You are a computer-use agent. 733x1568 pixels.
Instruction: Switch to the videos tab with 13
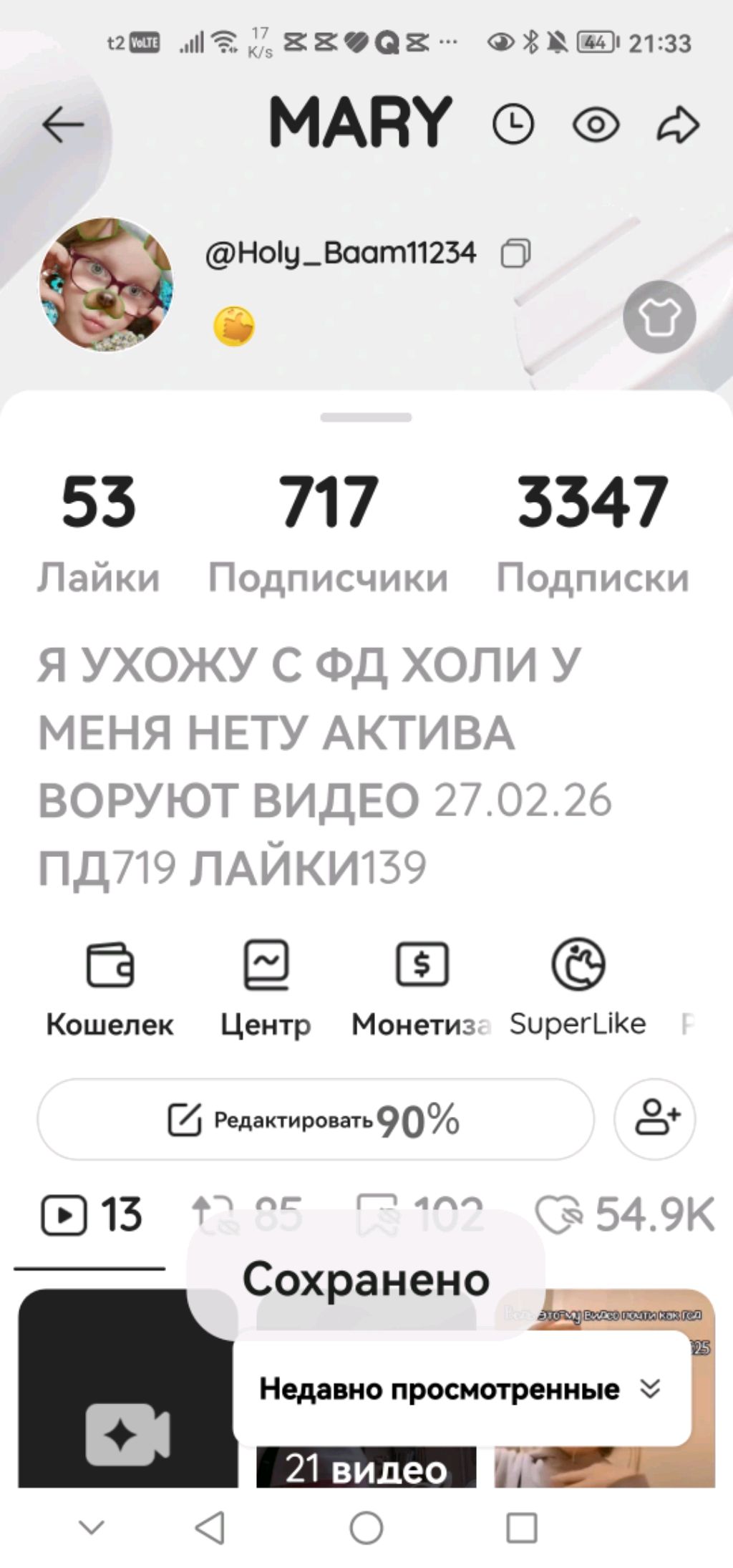point(91,1215)
